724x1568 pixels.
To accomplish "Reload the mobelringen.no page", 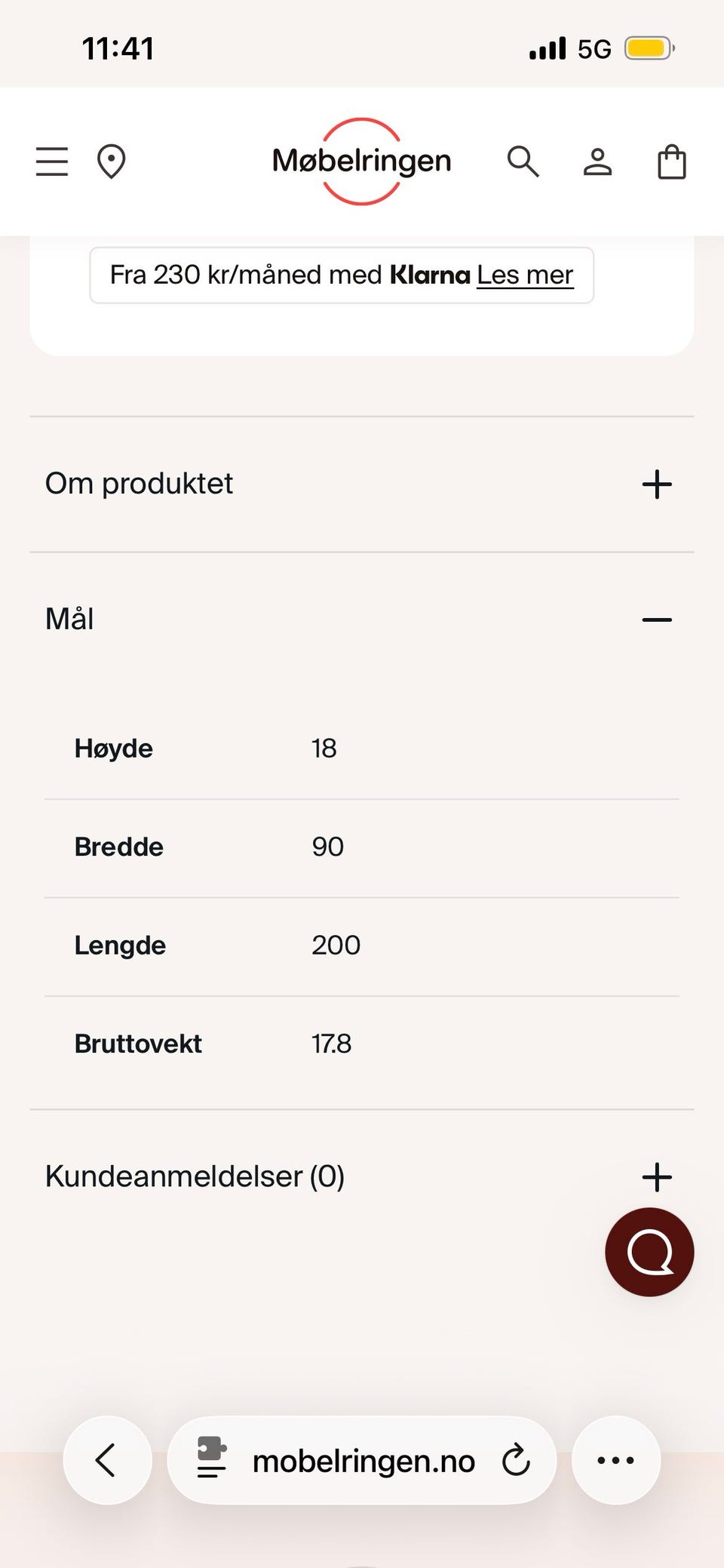I will tap(516, 1460).
